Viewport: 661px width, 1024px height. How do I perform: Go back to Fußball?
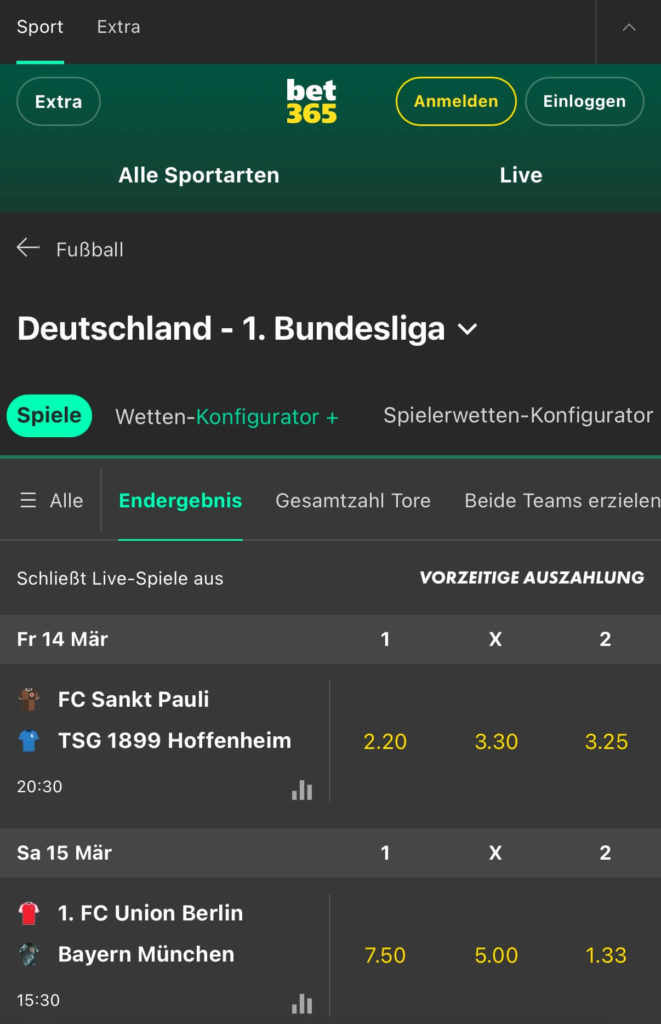tap(70, 249)
